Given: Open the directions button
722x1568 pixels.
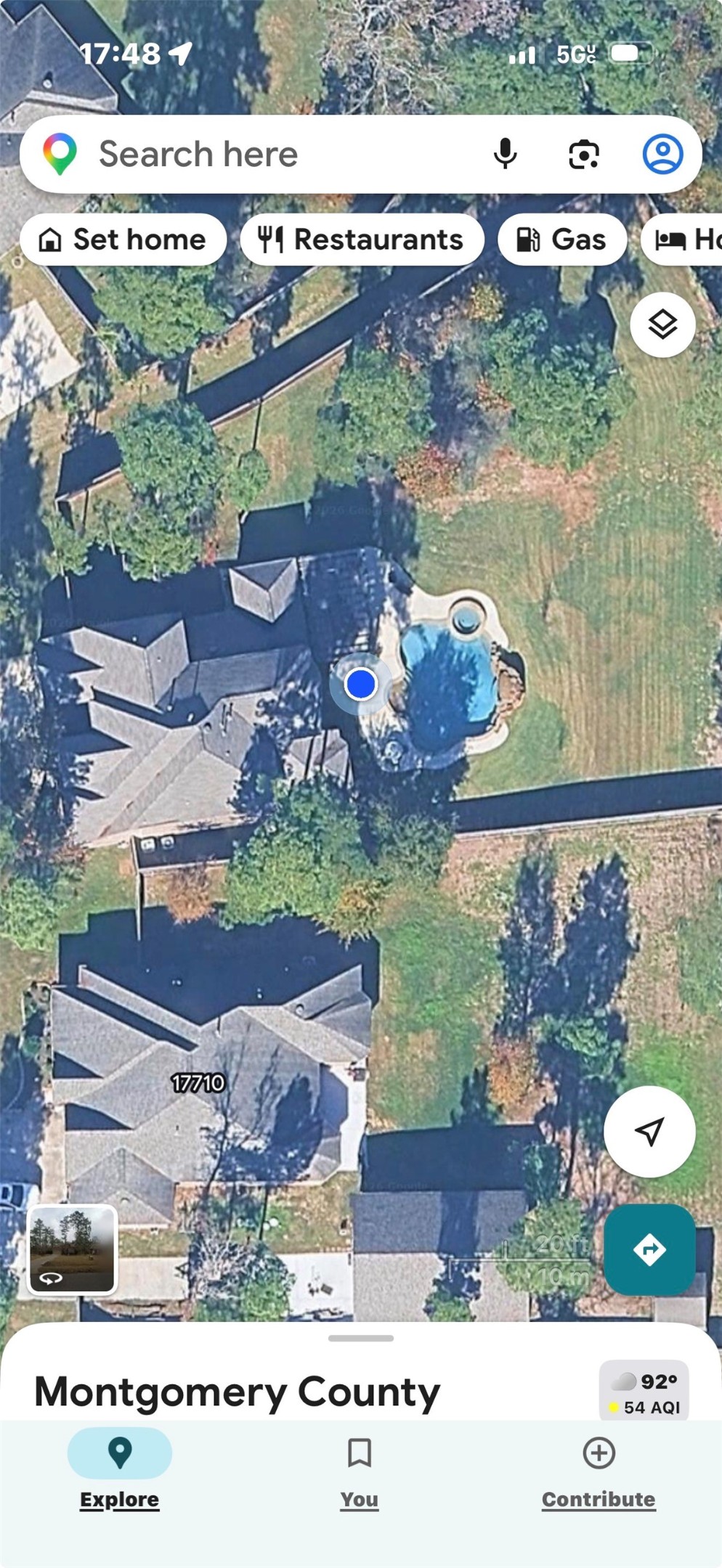Looking at the screenshot, I should (x=649, y=1249).
